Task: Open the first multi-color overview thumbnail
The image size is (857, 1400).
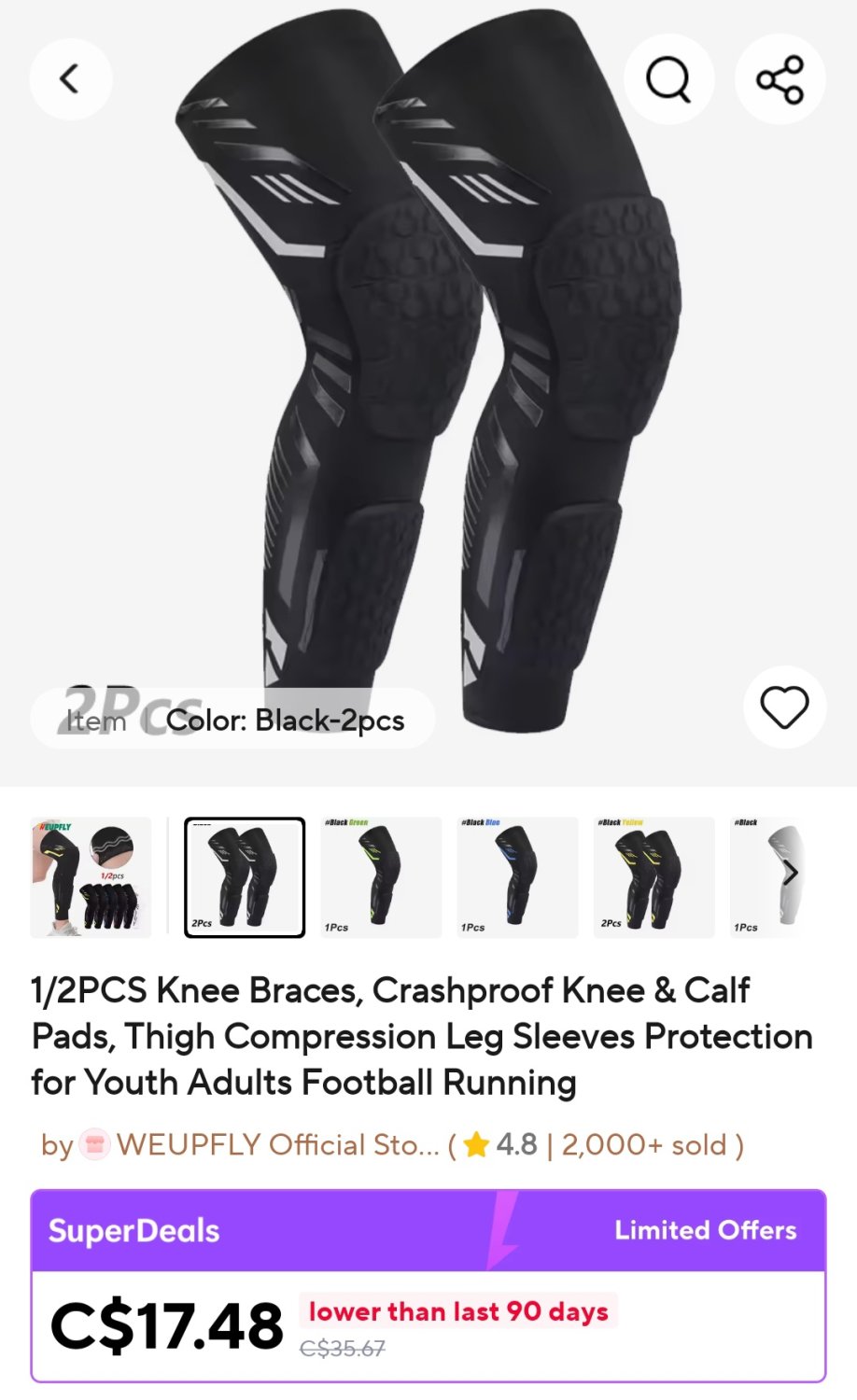Action: point(91,876)
